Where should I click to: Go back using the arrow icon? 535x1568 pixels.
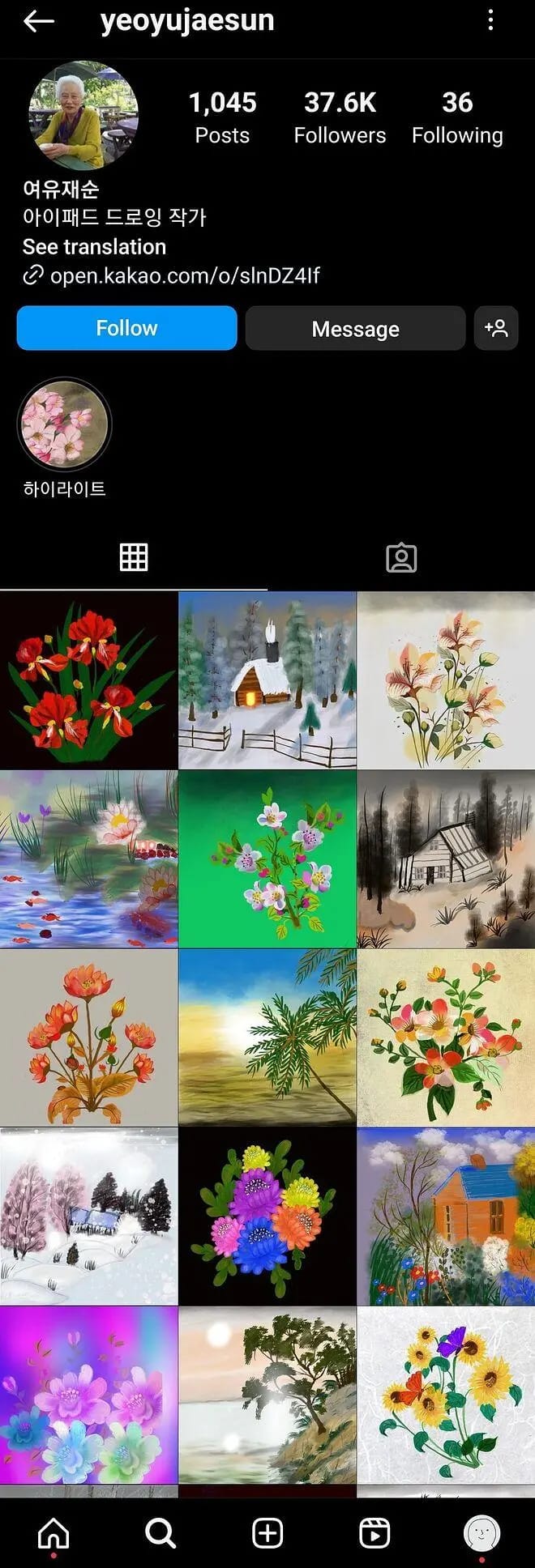click(38, 22)
